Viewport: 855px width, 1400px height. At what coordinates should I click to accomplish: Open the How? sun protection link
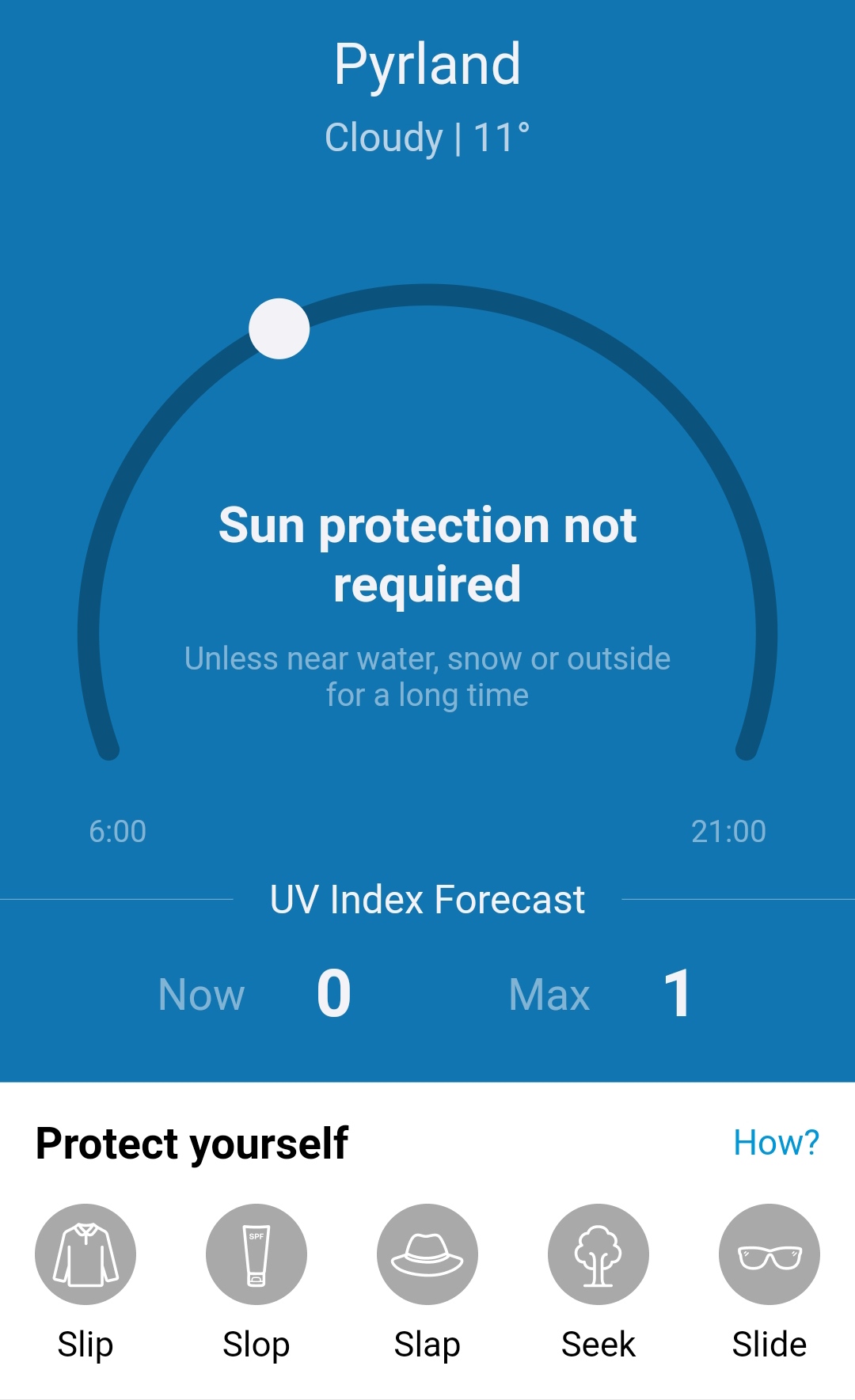click(776, 1142)
